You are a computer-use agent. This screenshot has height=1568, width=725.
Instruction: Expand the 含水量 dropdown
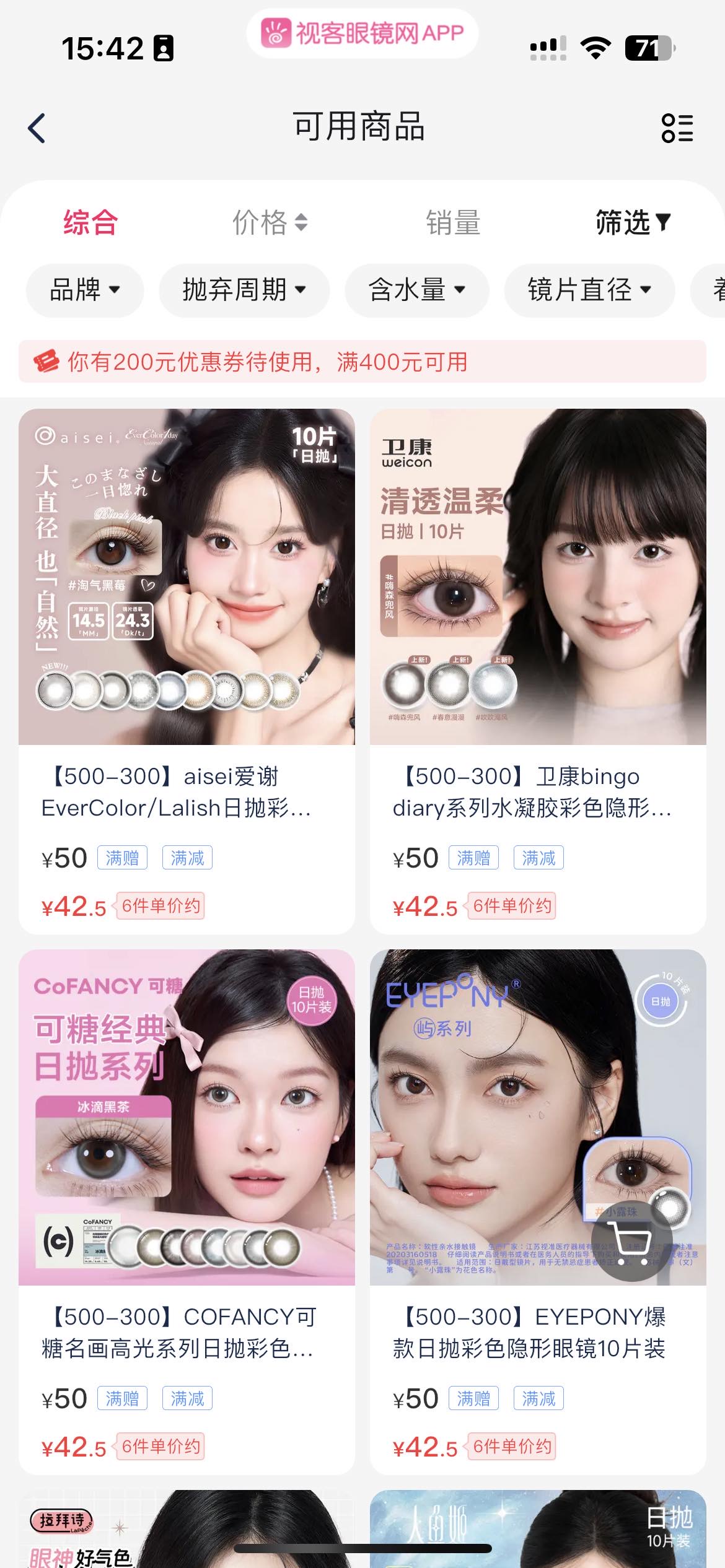[417, 290]
